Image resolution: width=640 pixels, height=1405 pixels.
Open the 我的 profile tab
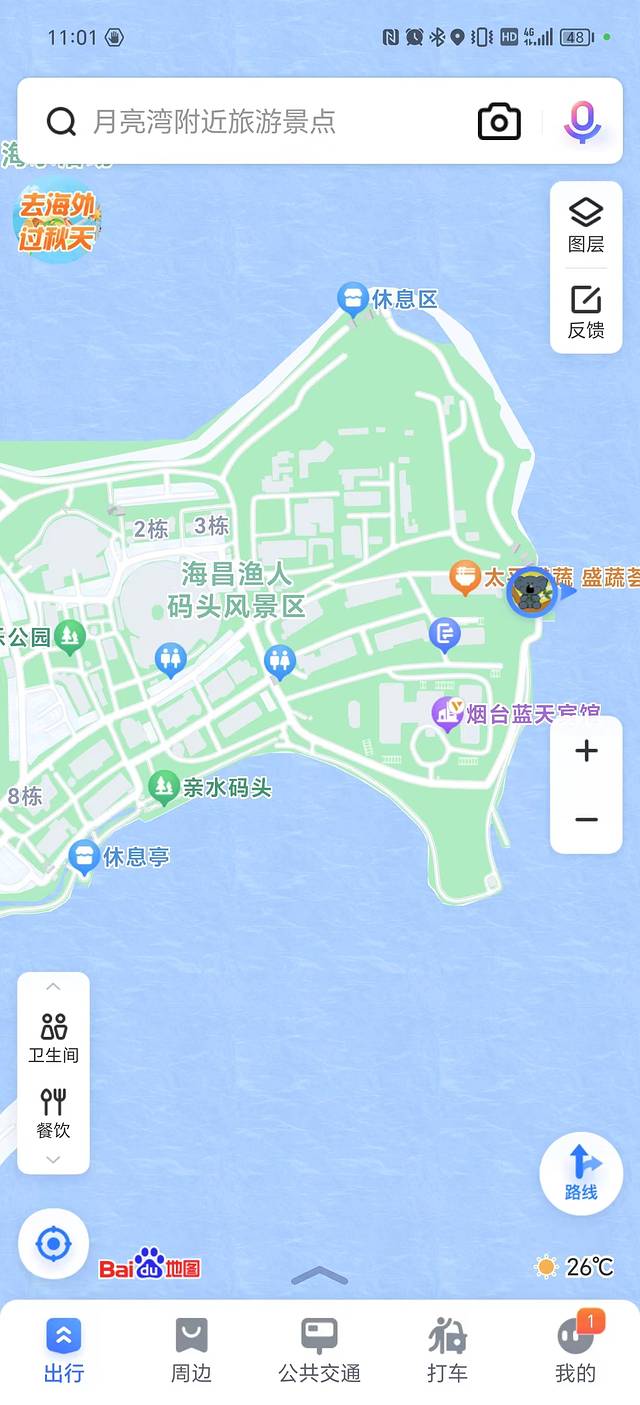pyautogui.click(x=575, y=1350)
